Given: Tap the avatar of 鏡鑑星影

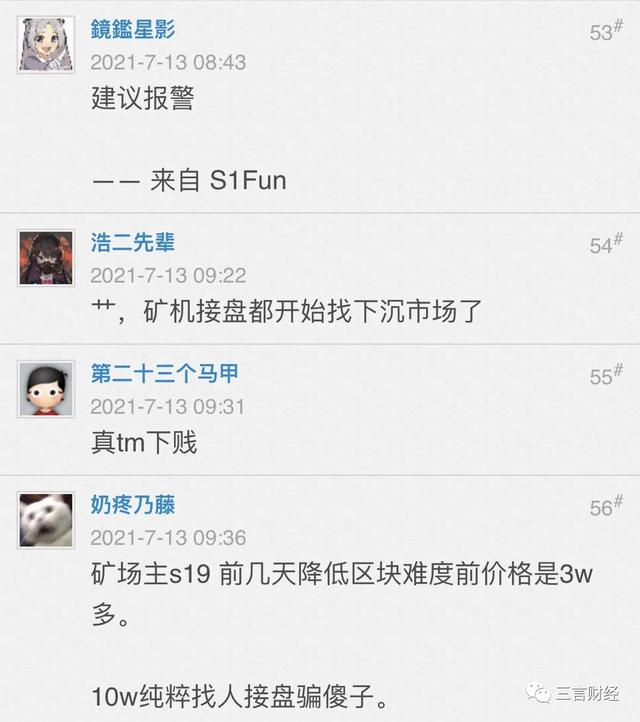Looking at the screenshot, I should point(46,44).
